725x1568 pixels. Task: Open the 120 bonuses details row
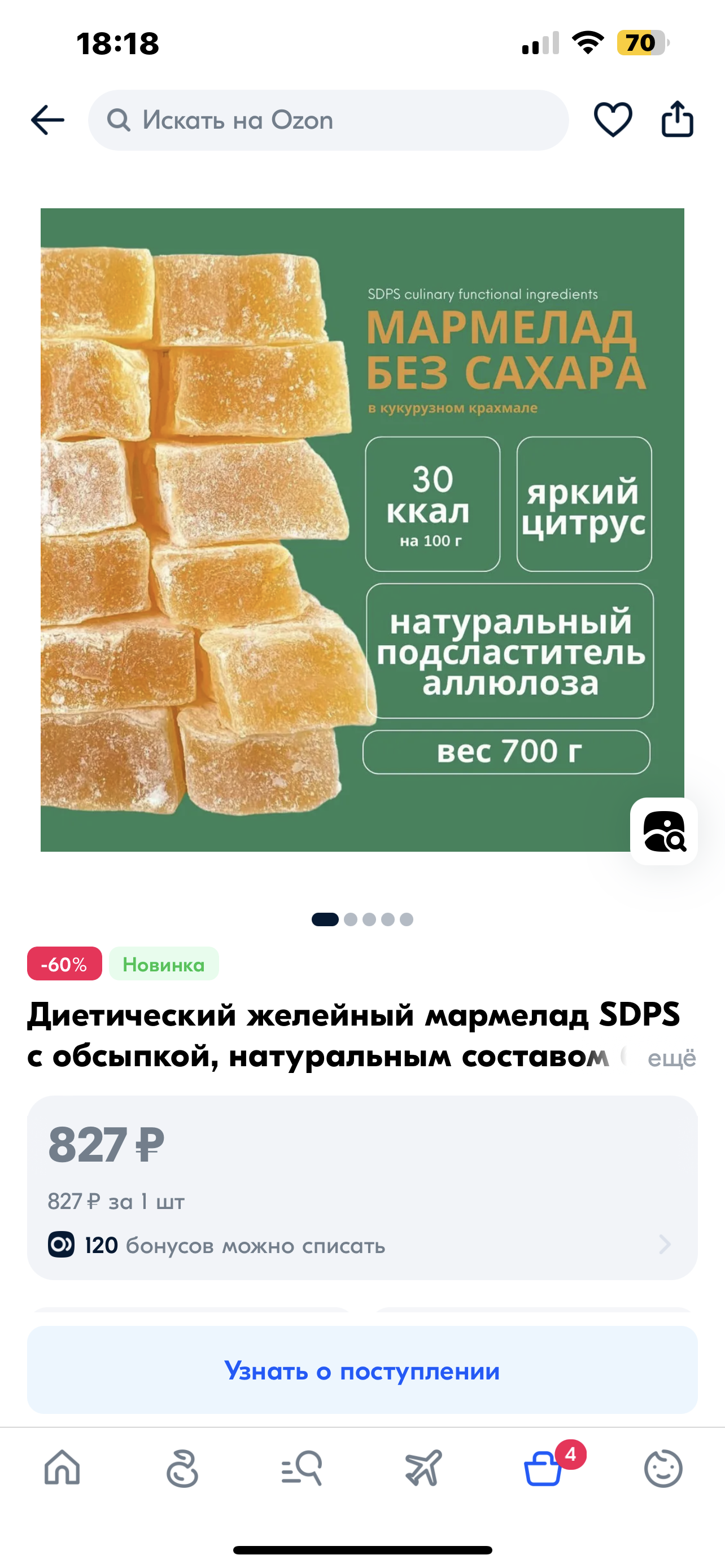(362, 1245)
